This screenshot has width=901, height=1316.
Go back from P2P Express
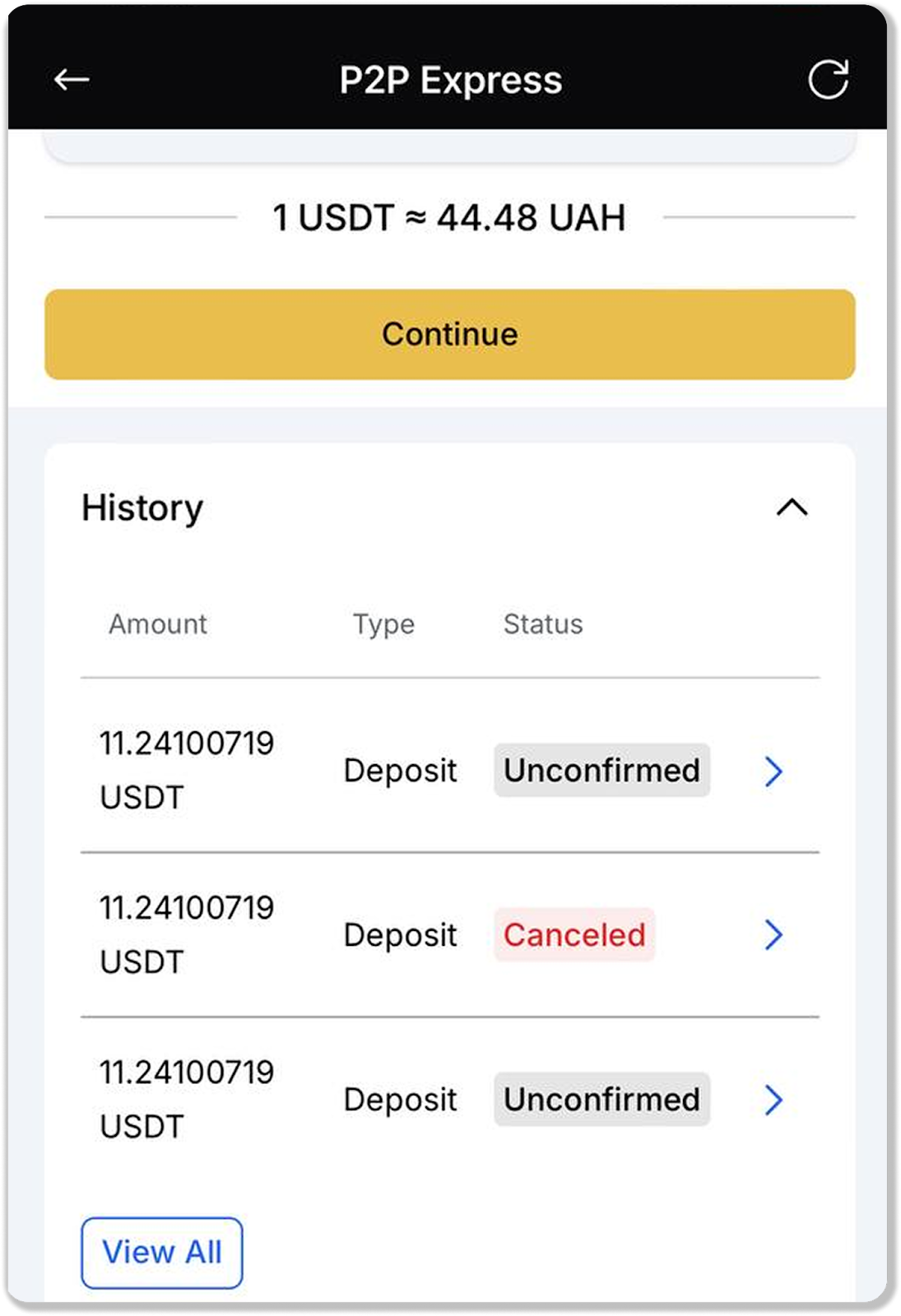(72, 80)
